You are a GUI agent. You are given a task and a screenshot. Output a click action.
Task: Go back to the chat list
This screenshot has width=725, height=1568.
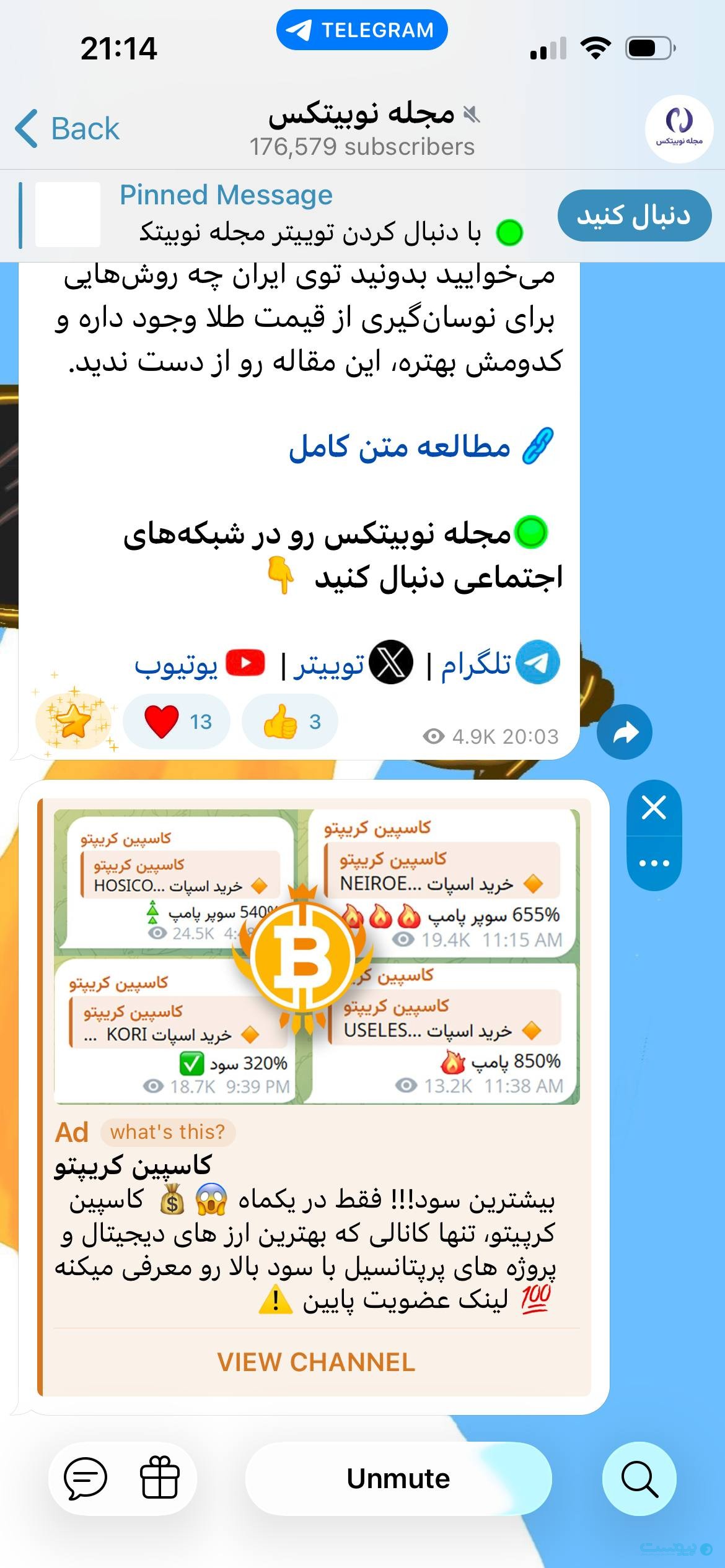click(67, 129)
